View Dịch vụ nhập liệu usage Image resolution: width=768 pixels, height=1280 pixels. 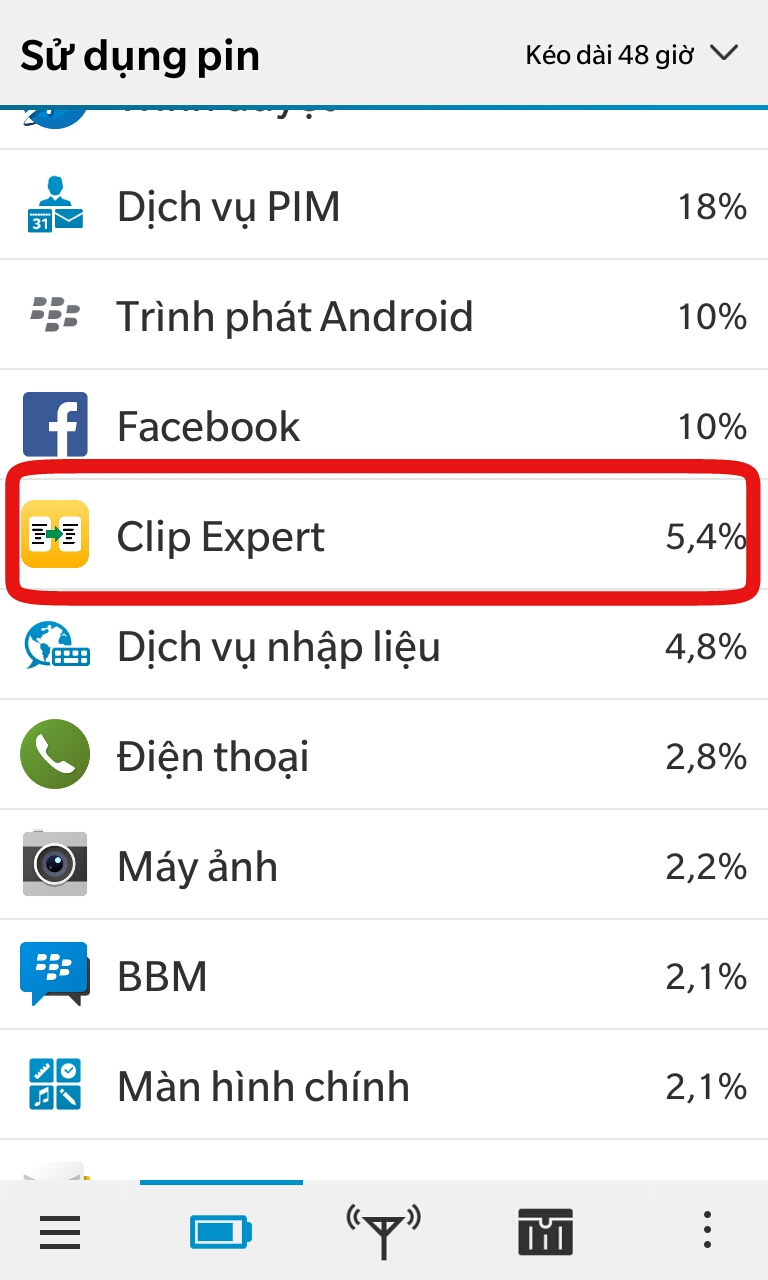(x=384, y=646)
